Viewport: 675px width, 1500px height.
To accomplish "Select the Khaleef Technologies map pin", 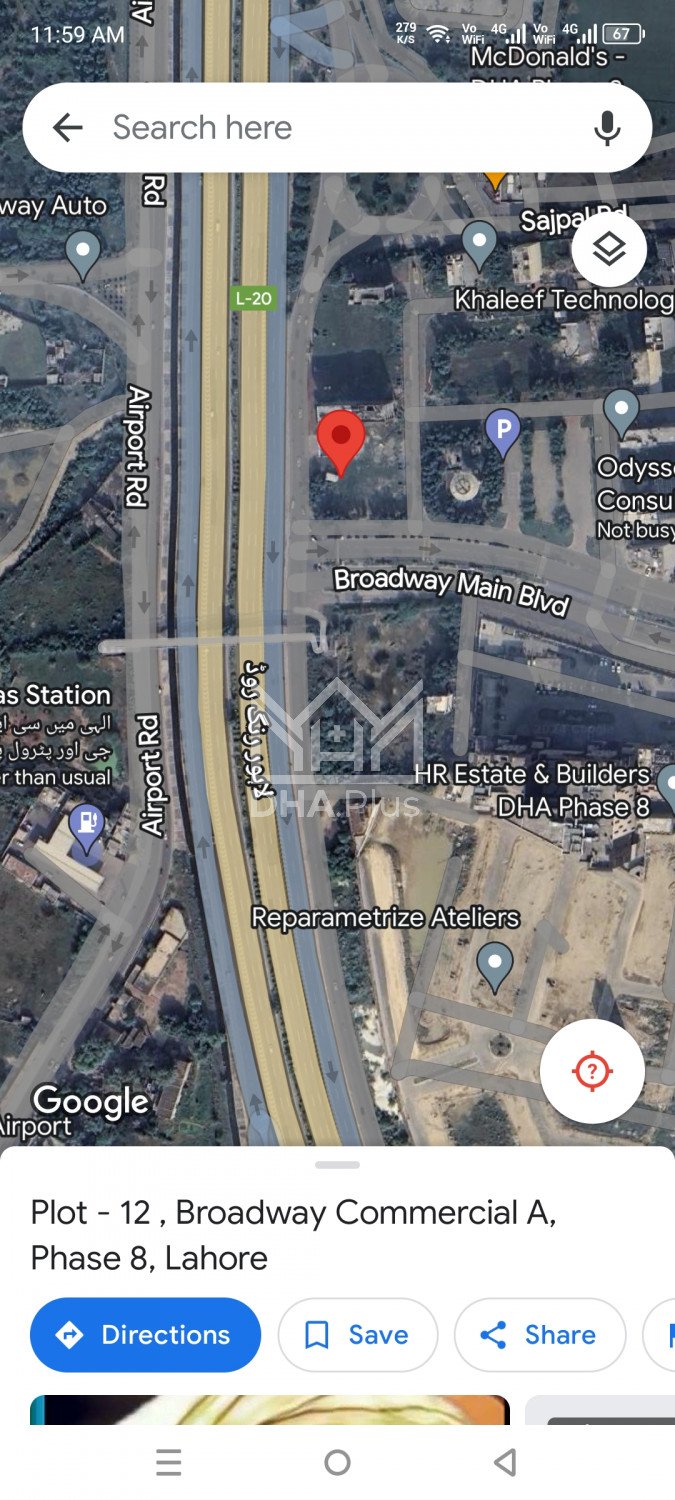I will point(480,243).
